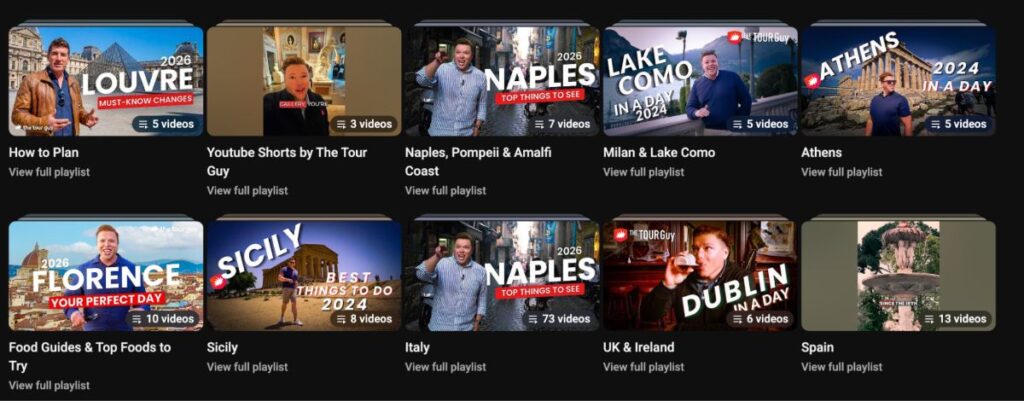Open the How to Plan playlist thumbnail
This screenshot has width=1024, height=401.
pos(106,81)
